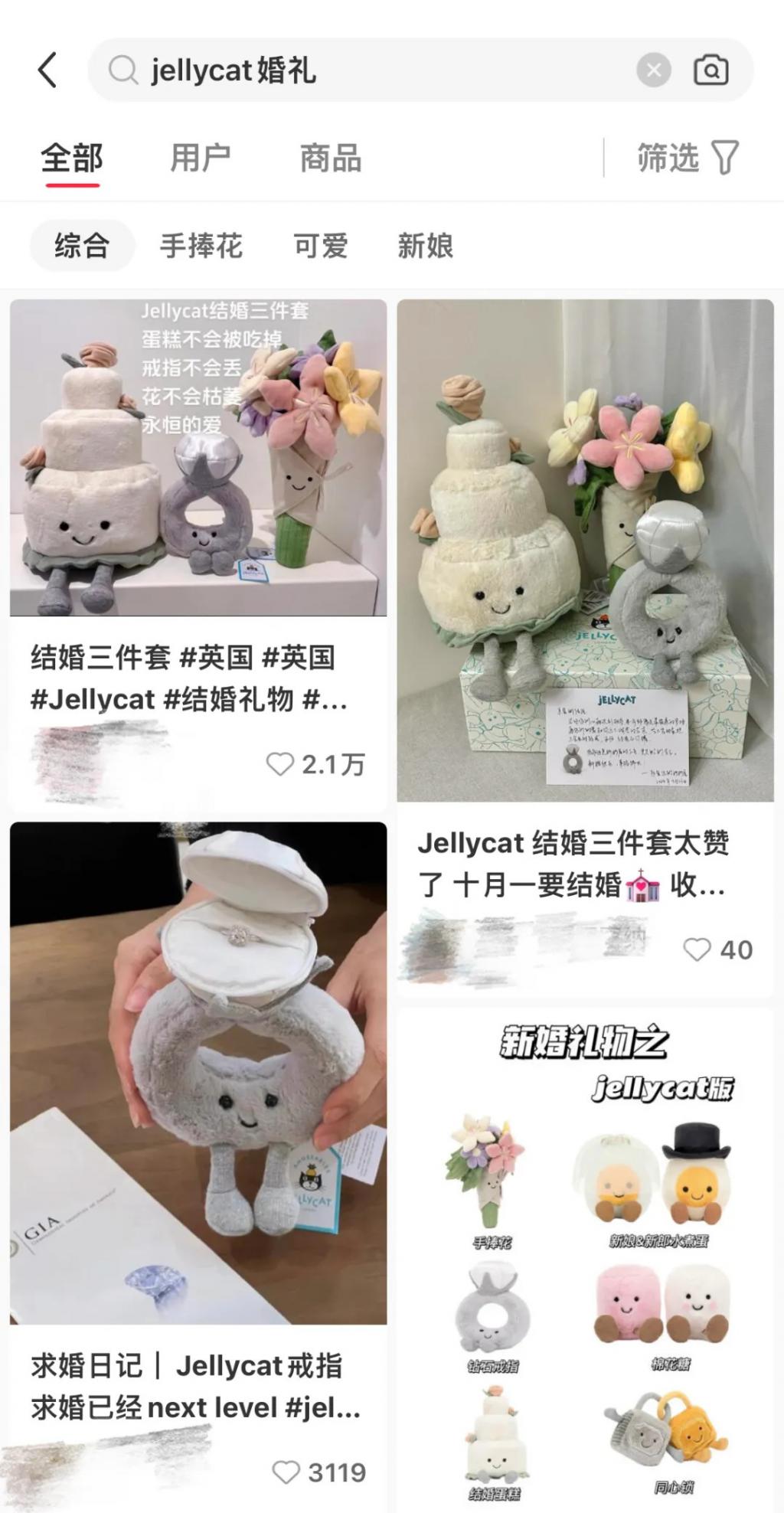Like the 求婚日记 post
Image resolution: width=784 pixels, height=1513 pixels.
[286, 1472]
